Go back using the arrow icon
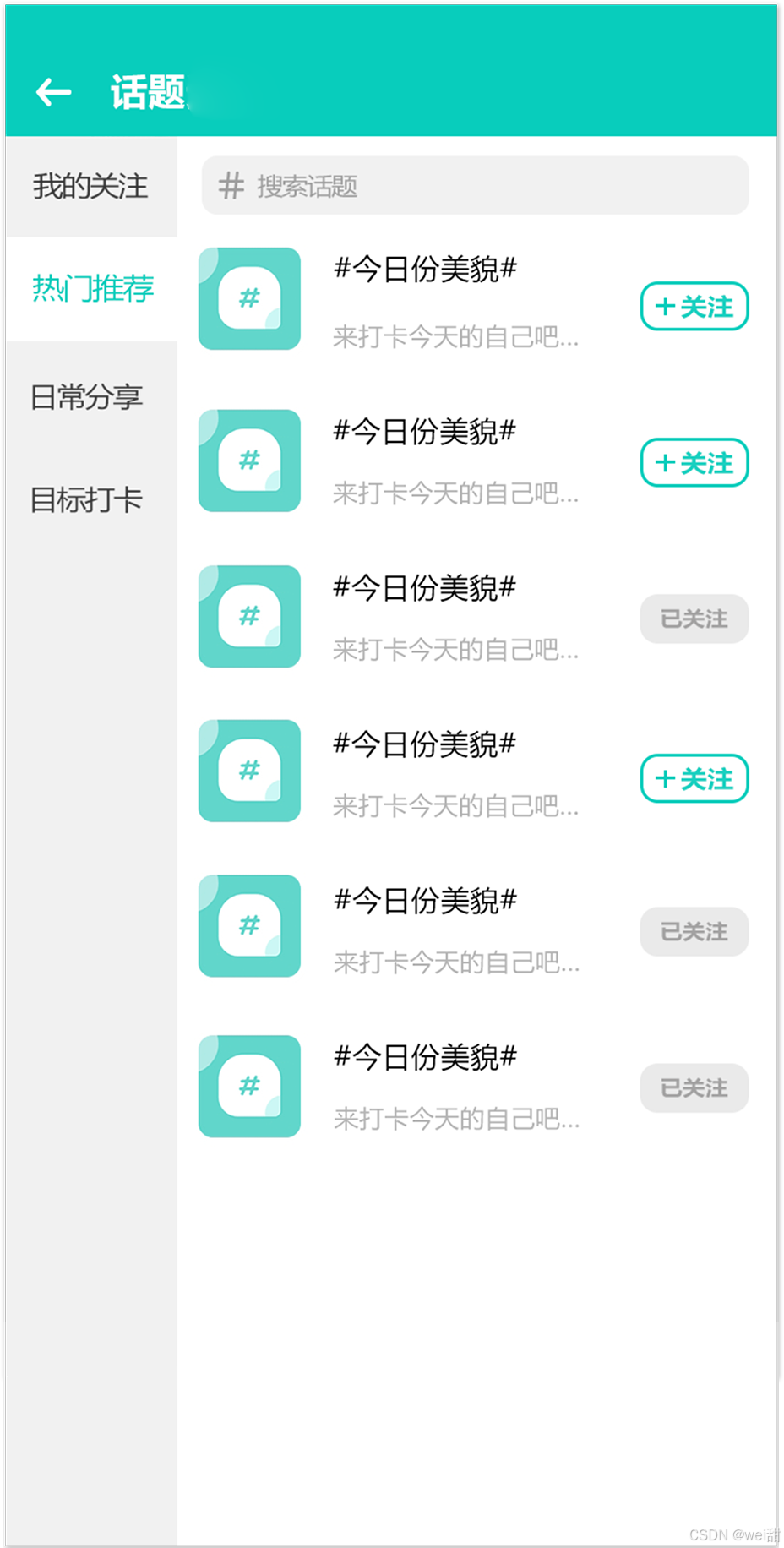Image resolution: width=784 pixels, height=1548 pixels. point(54,91)
